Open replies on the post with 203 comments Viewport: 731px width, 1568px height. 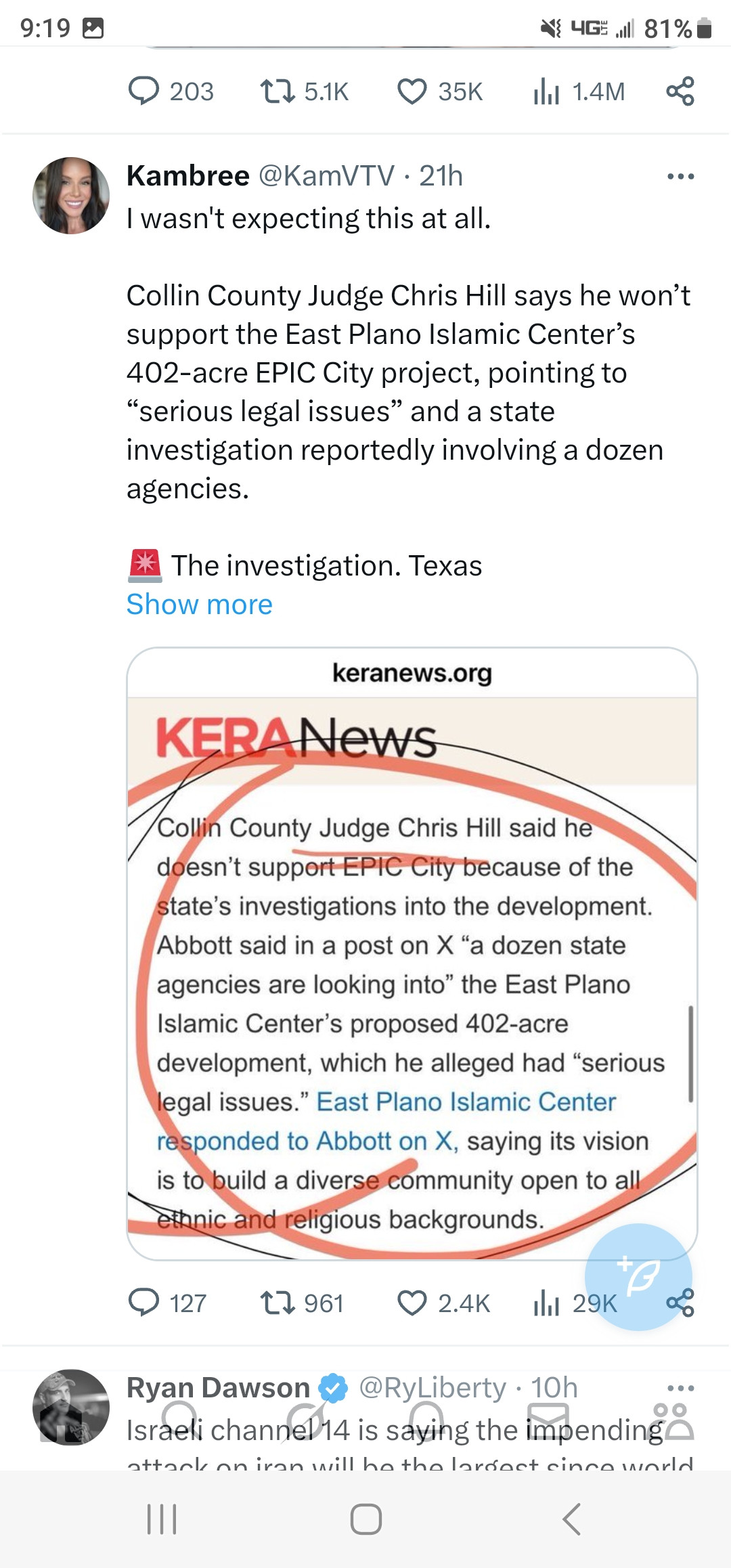(x=143, y=91)
